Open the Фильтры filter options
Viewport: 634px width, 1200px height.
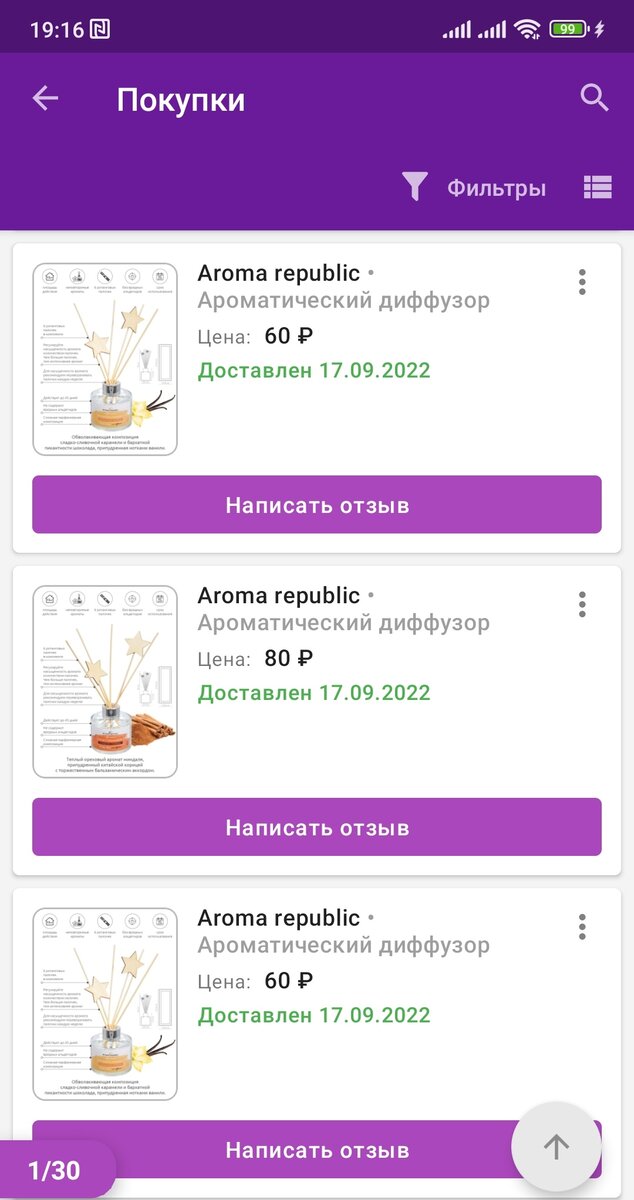[x=476, y=188]
